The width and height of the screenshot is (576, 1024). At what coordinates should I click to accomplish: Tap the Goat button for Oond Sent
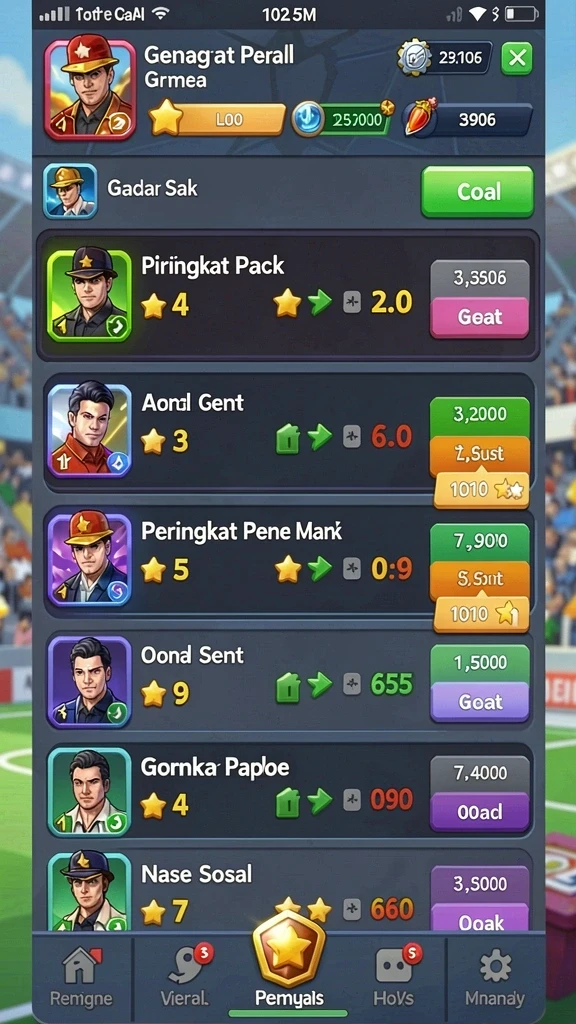[x=479, y=701]
